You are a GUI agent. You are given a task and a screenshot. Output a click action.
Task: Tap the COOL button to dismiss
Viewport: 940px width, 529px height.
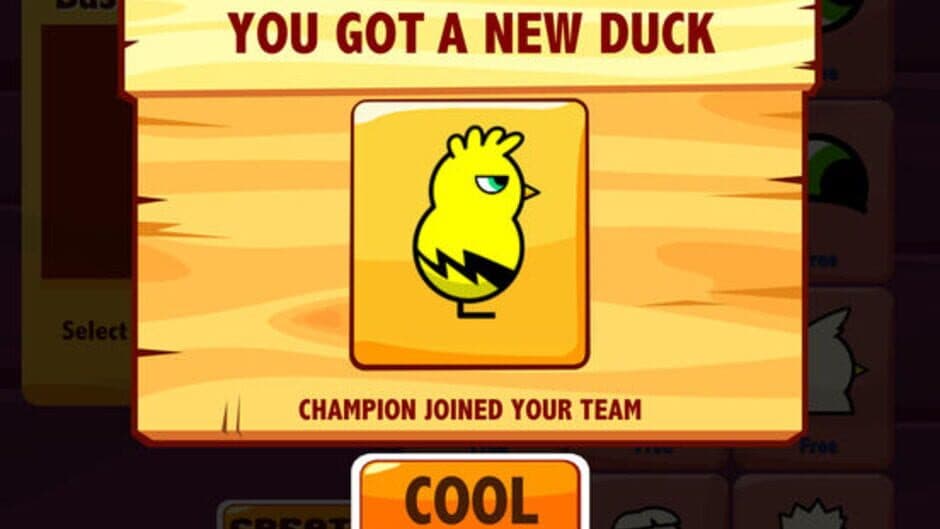click(x=470, y=496)
